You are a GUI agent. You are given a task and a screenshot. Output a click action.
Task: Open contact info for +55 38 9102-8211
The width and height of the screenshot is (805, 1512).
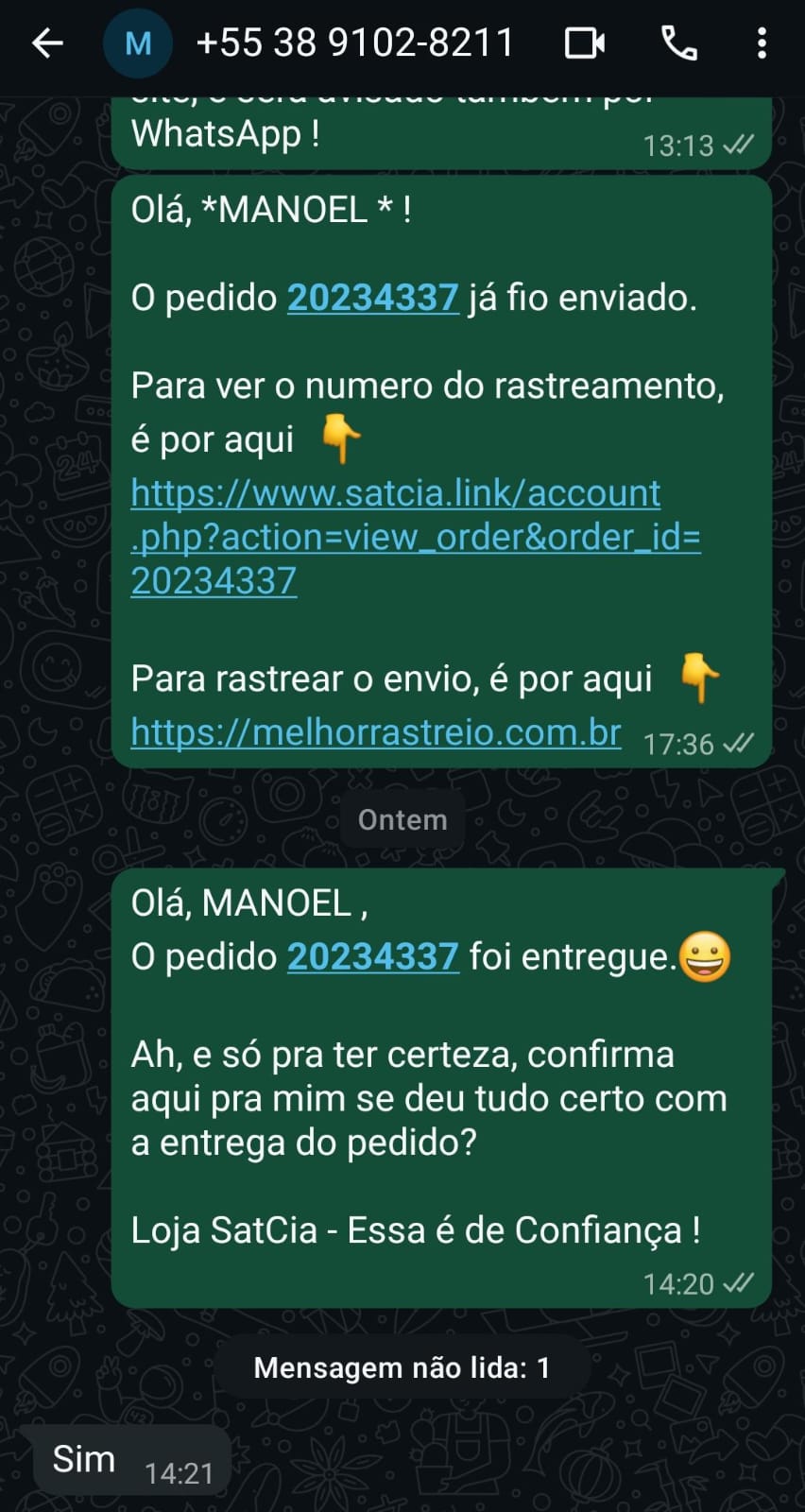[354, 43]
